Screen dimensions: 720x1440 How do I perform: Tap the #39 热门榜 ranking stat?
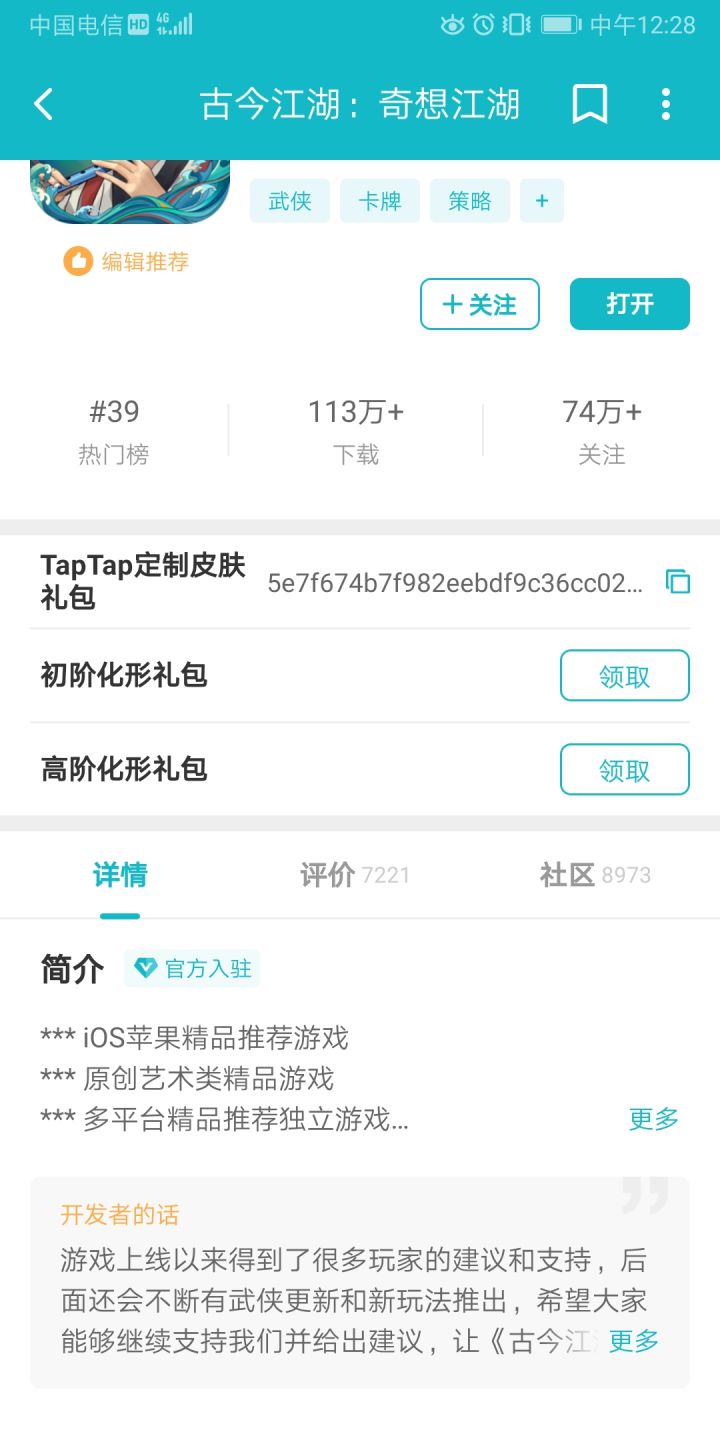point(113,428)
